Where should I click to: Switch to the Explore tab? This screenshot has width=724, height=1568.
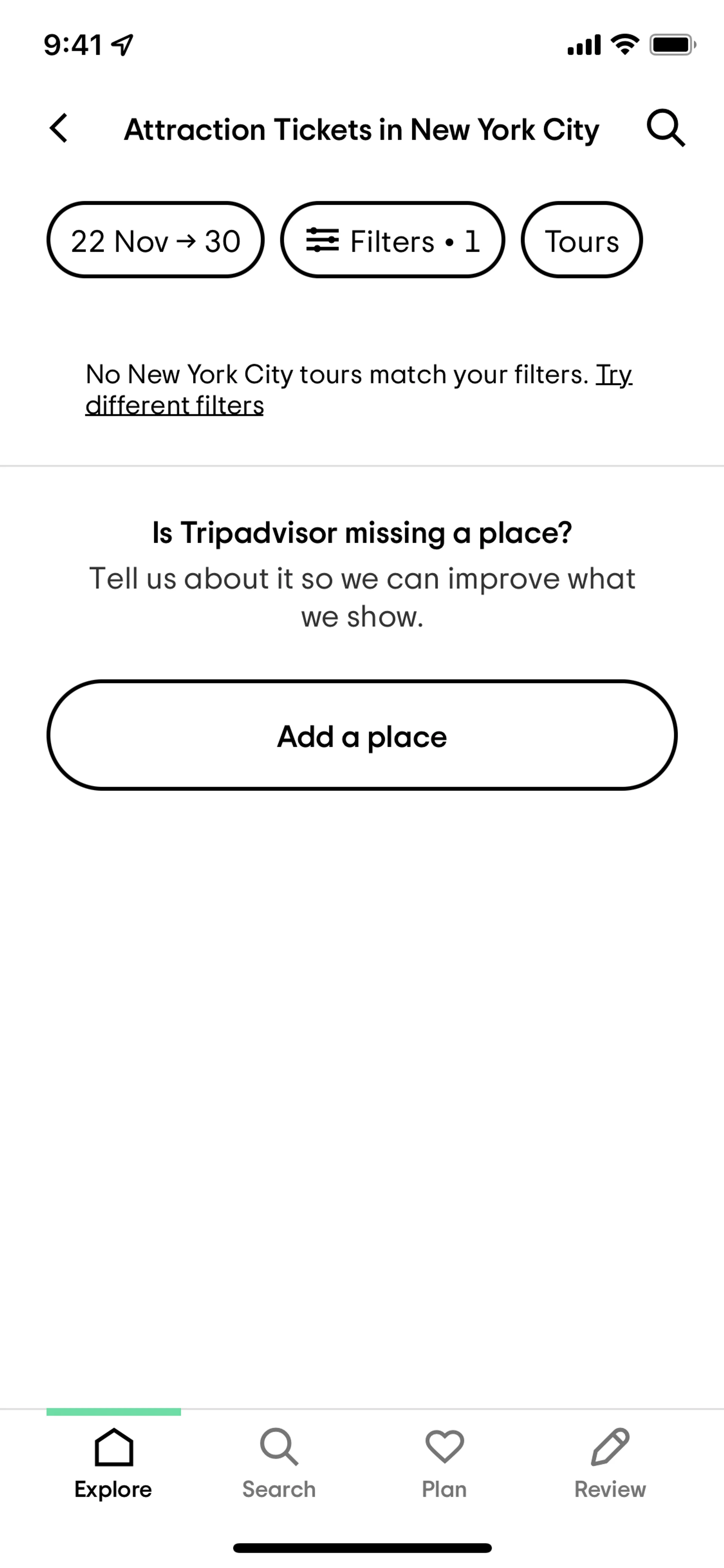(x=113, y=1463)
